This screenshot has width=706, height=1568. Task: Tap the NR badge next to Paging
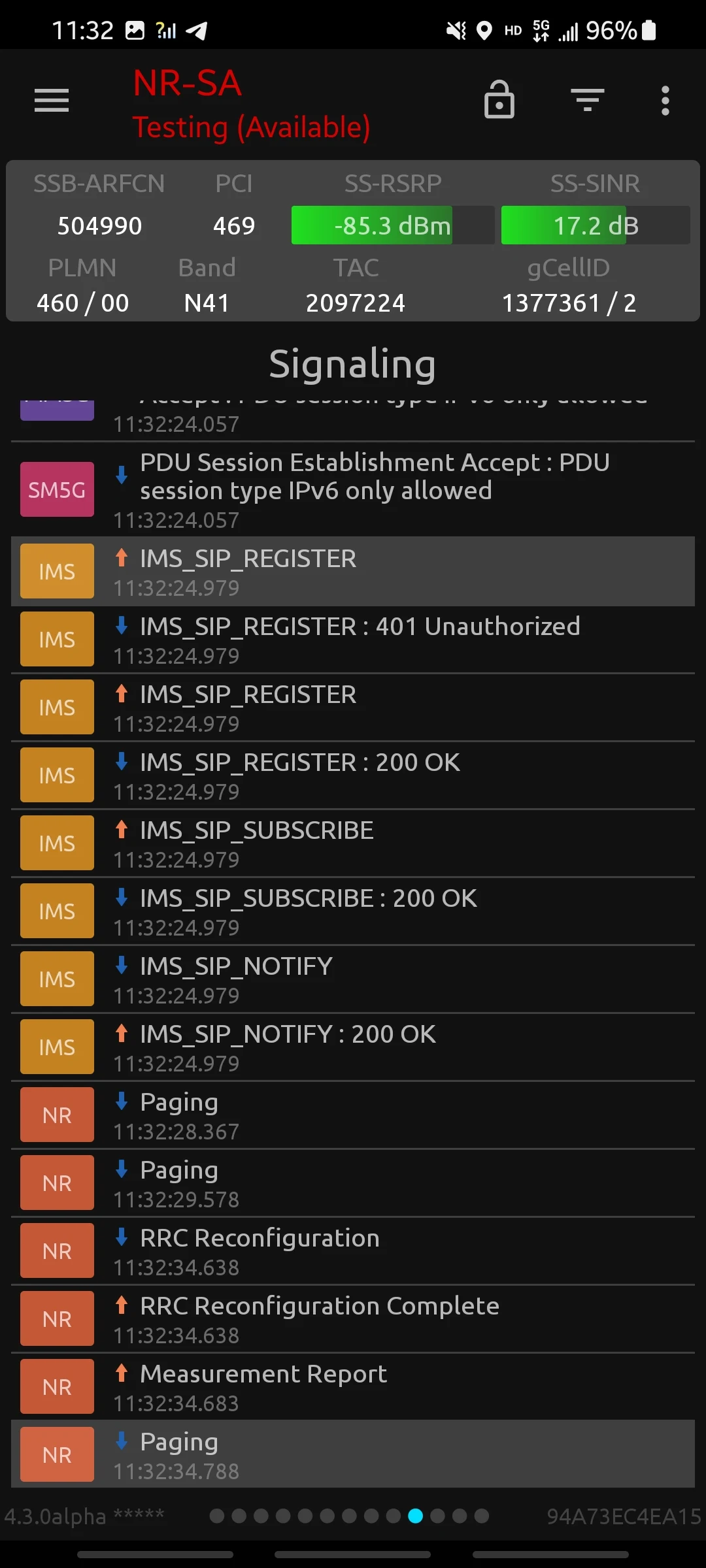click(57, 1115)
